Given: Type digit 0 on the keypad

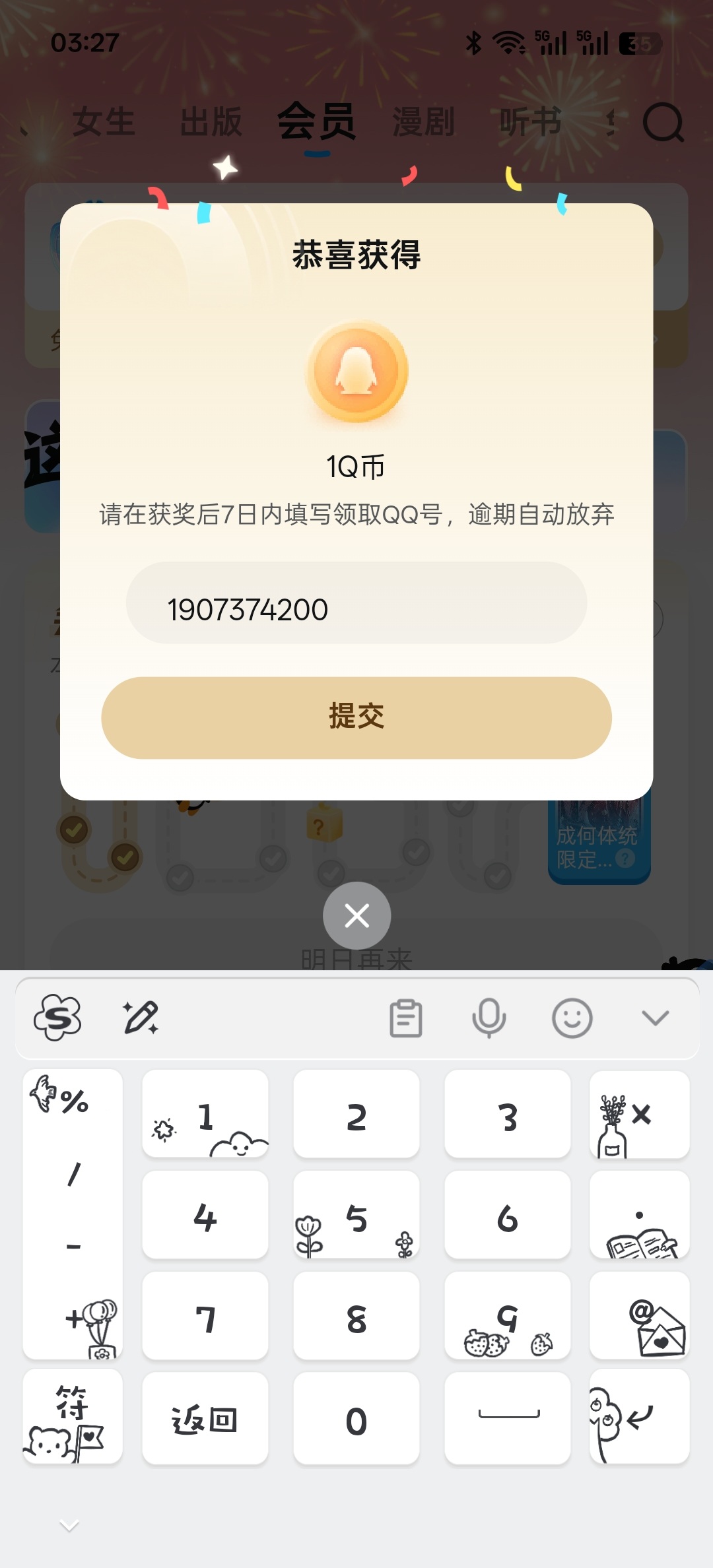Looking at the screenshot, I should pos(356,1418).
